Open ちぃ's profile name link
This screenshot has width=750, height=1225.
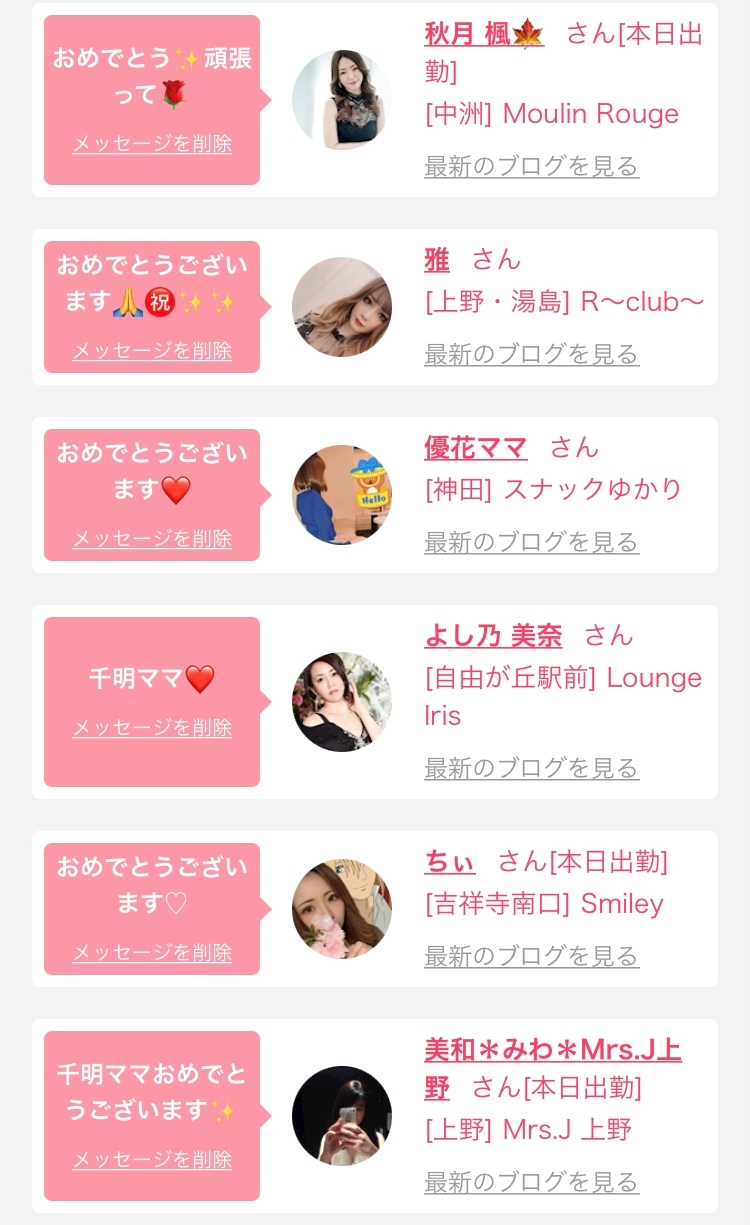[x=450, y=862]
